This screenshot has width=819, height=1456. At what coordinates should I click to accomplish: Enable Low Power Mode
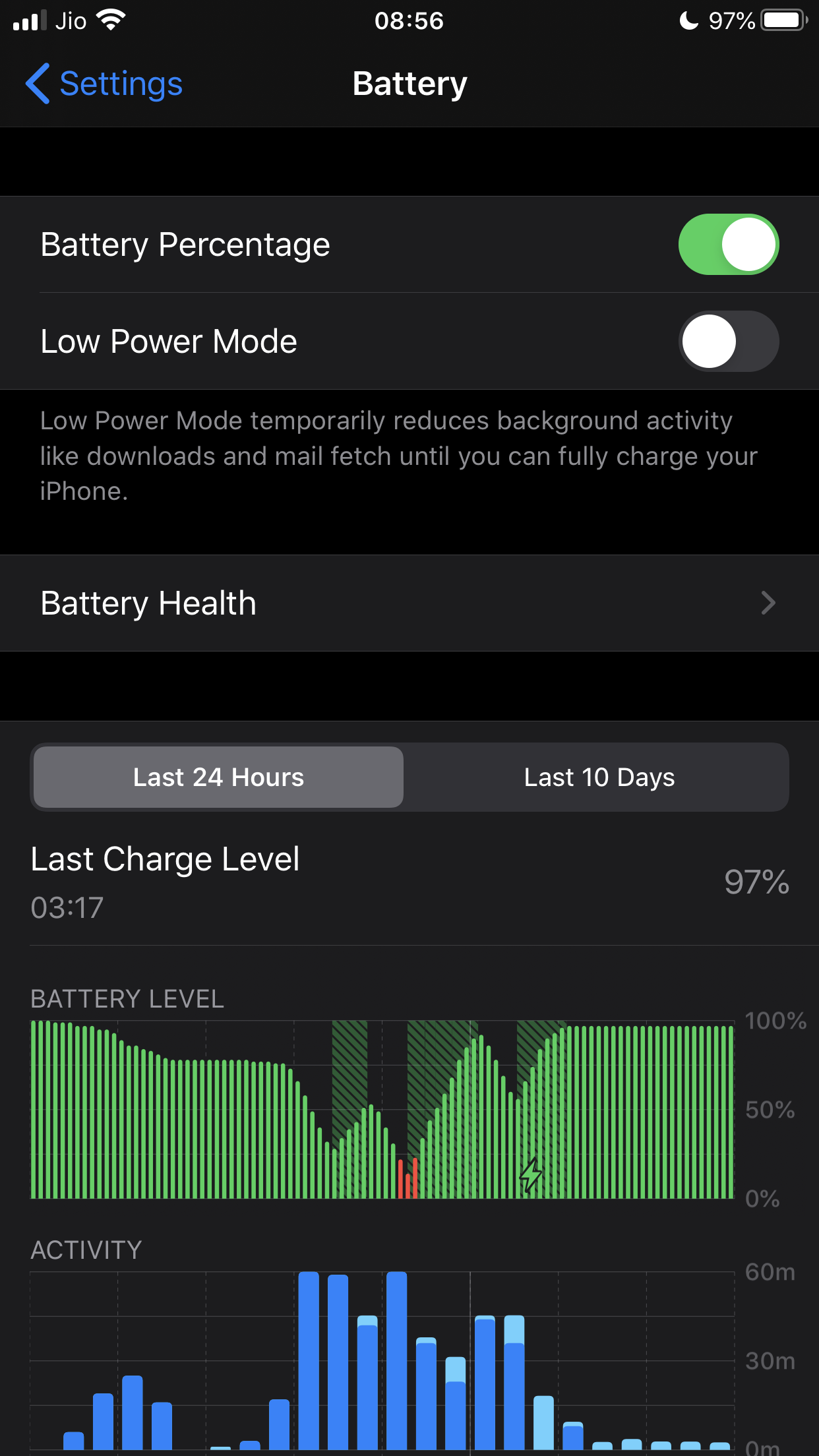click(x=728, y=342)
